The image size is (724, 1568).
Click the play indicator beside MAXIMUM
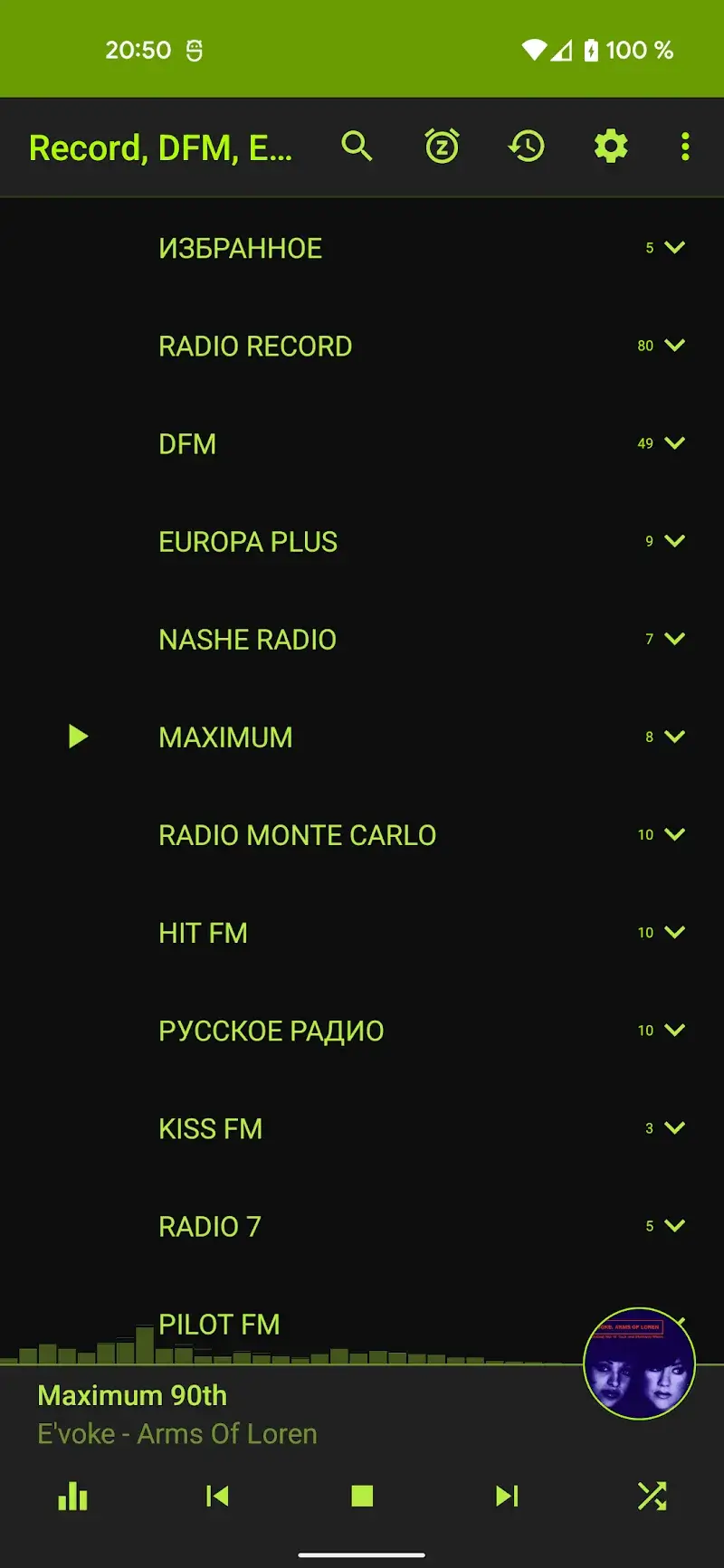(78, 736)
